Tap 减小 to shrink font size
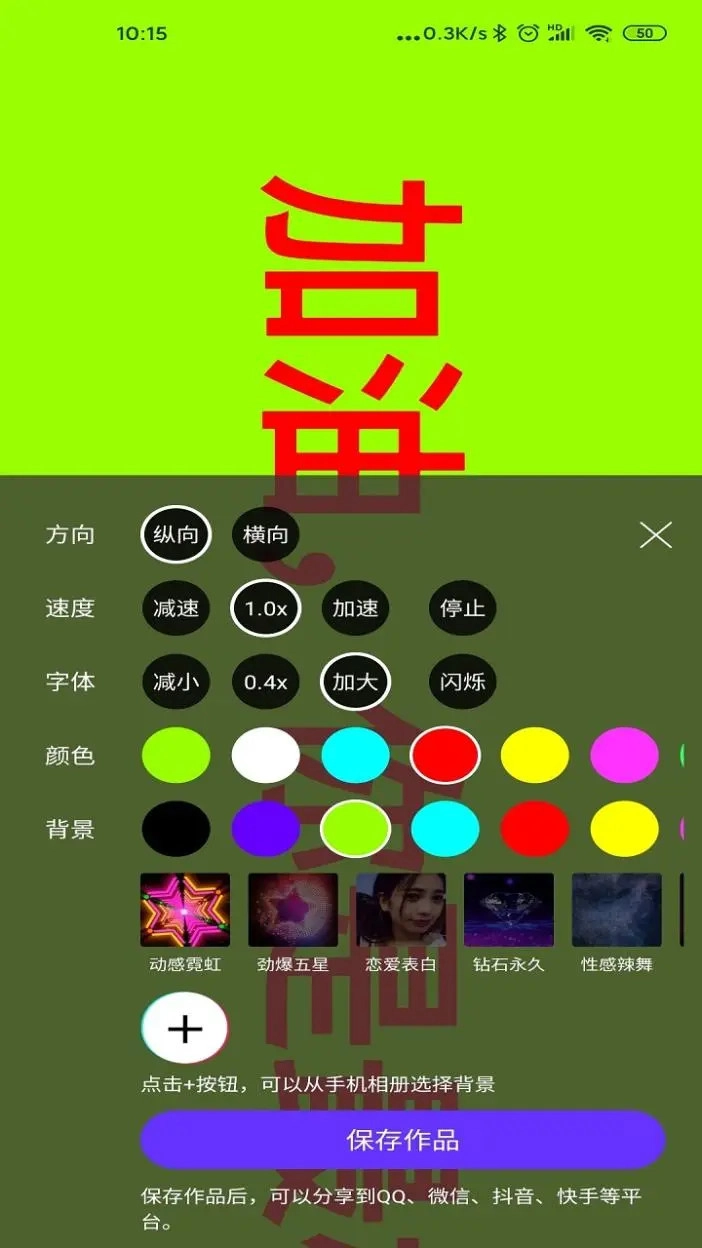 coord(176,682)
